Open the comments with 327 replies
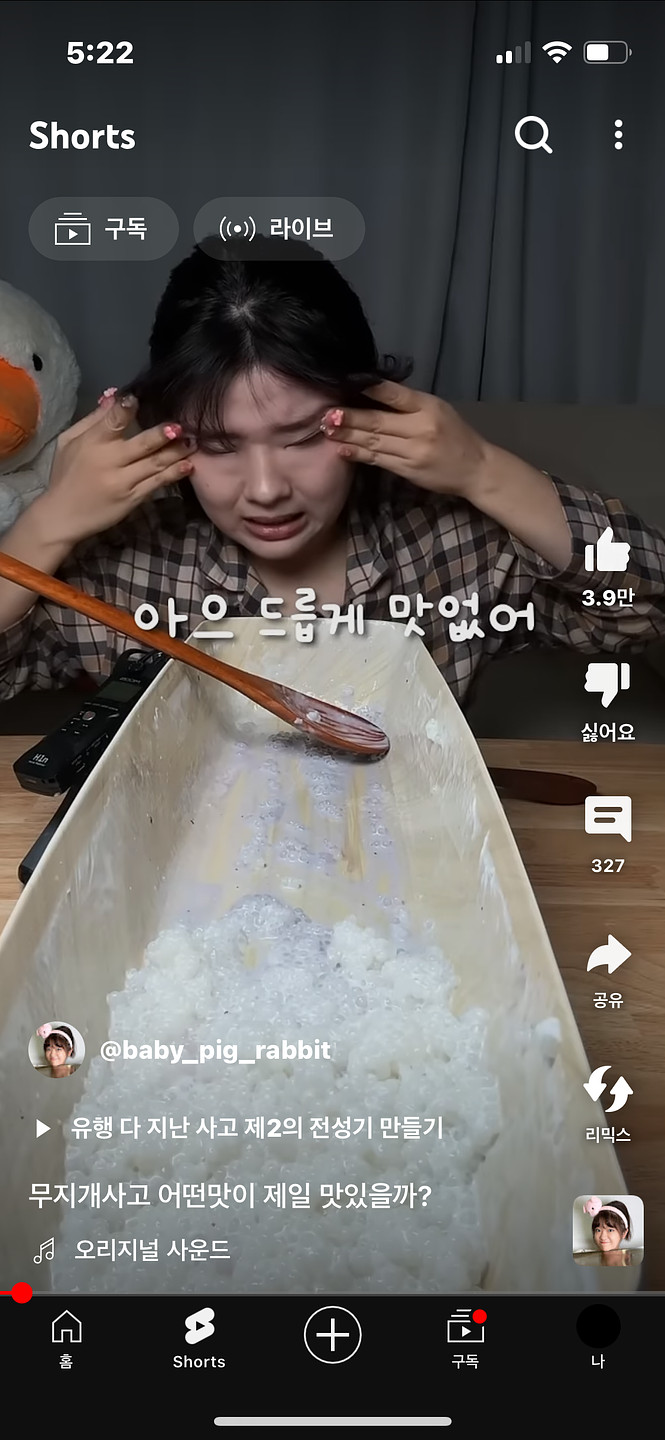 [607, 820]
